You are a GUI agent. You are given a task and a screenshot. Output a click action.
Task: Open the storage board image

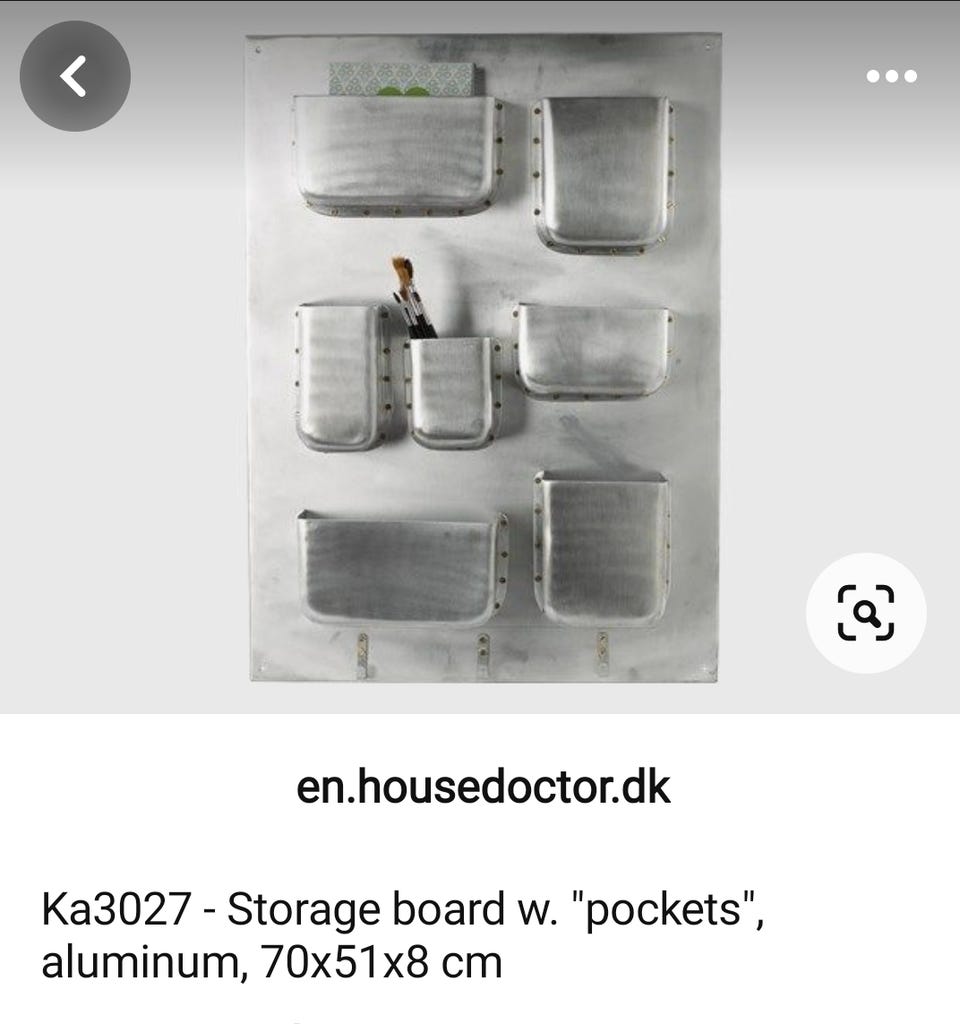[x=483, y=358]
